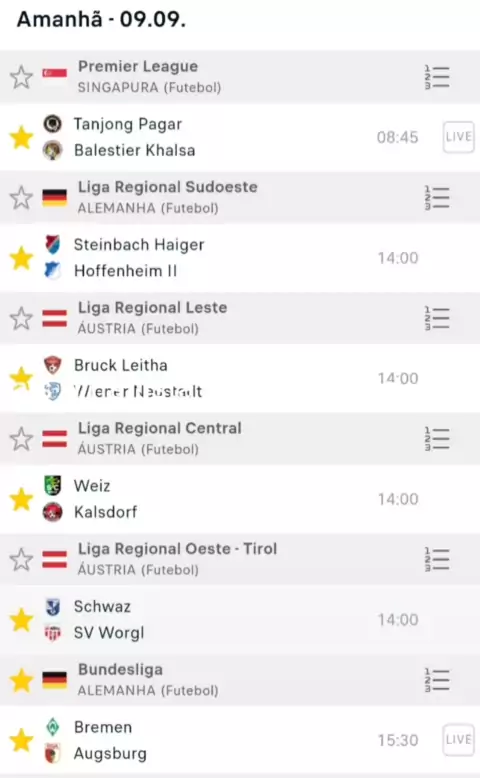Tap LIVE badge on Bremen vs Augsburg
This screenshot has height=778, width=480.
[458, 740]
